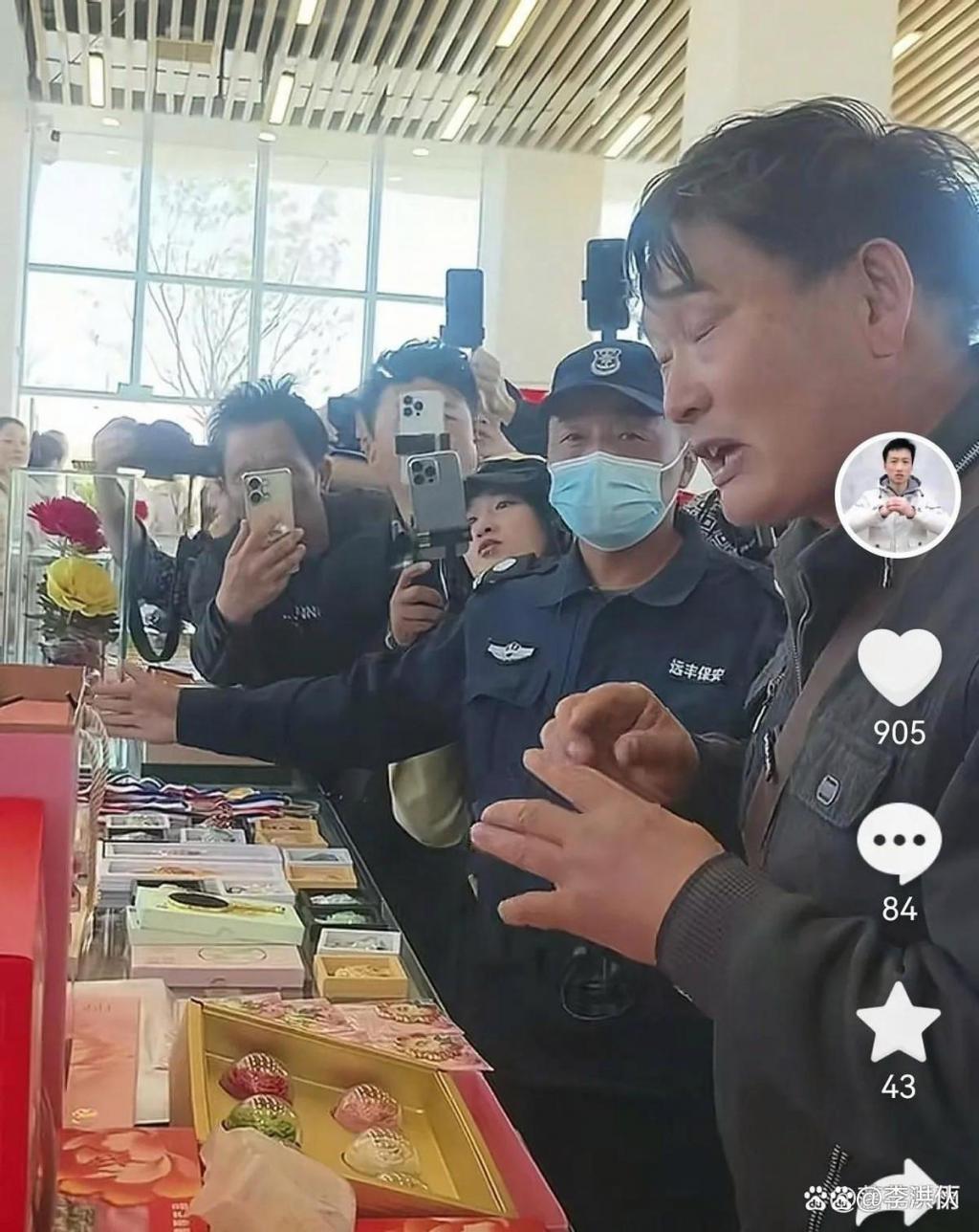Open the comments bubble showing 84
Screen dimensions: 979x1232
[x=899, y=842]
